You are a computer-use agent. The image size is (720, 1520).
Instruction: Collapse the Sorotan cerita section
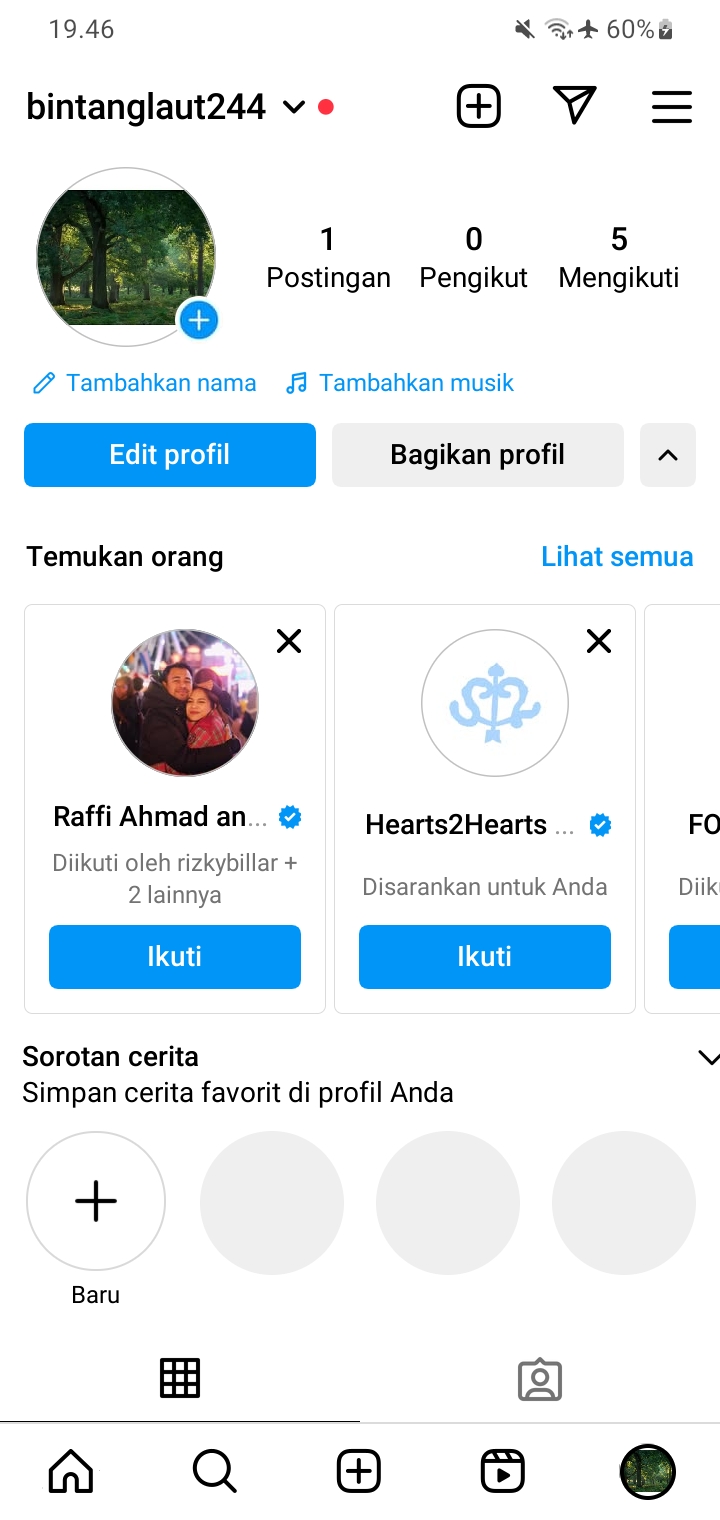[x=707, y=1058]
